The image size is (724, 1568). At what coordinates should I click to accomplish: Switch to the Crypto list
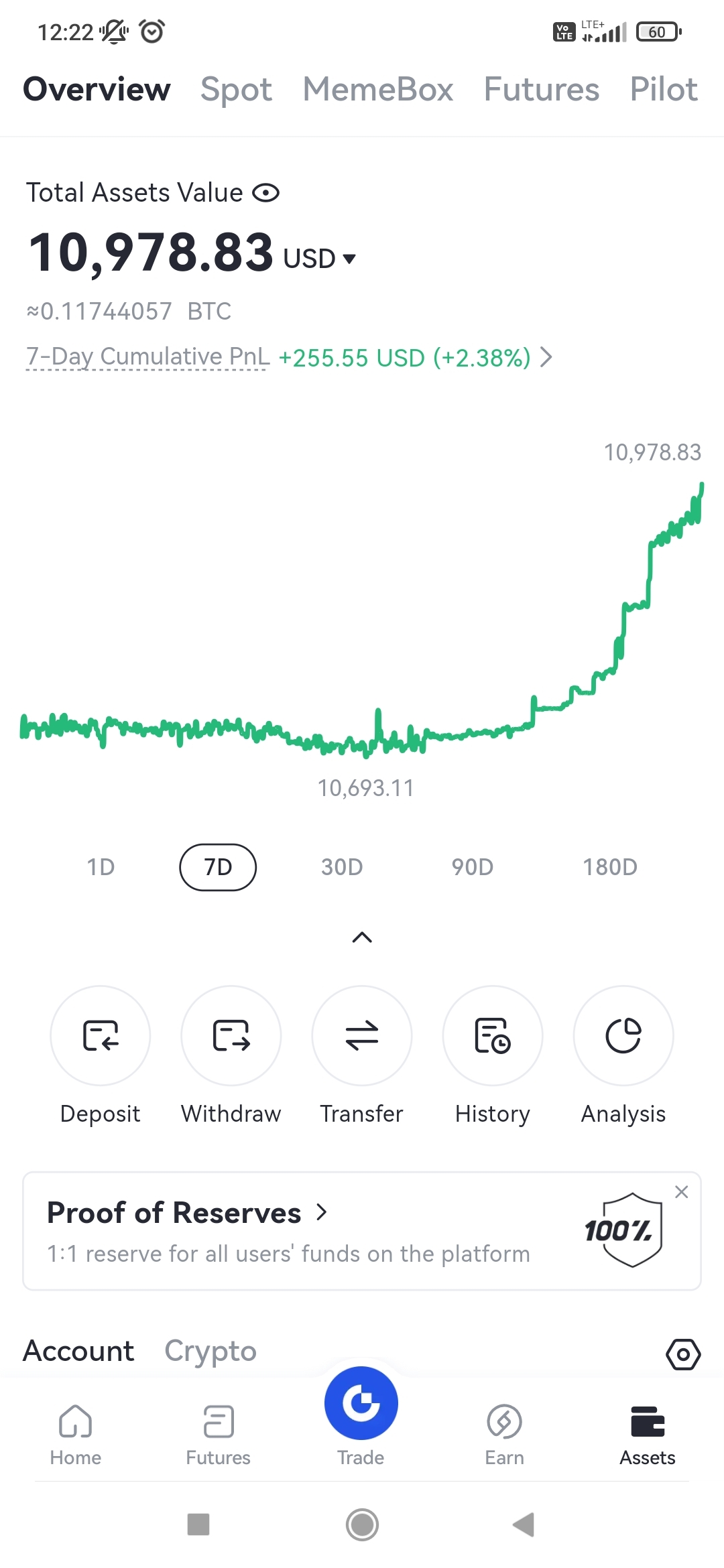tap(210, 1351)
